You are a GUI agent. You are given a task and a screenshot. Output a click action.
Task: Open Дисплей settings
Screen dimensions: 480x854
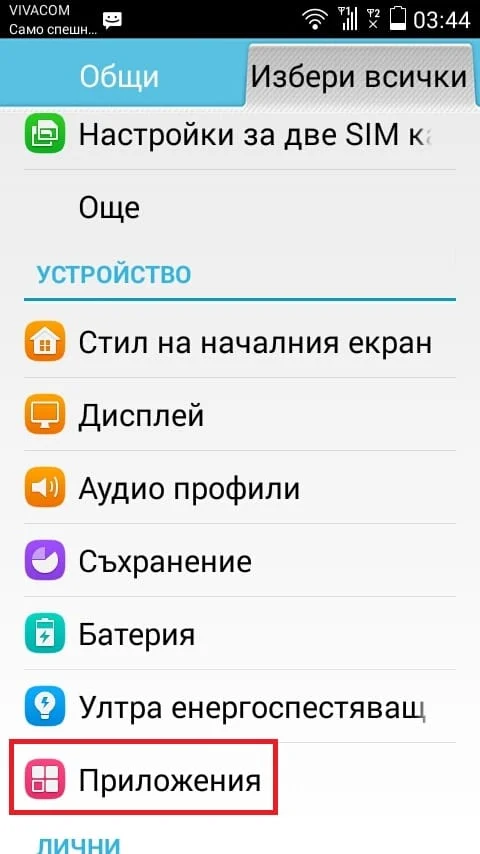(240, 415)
